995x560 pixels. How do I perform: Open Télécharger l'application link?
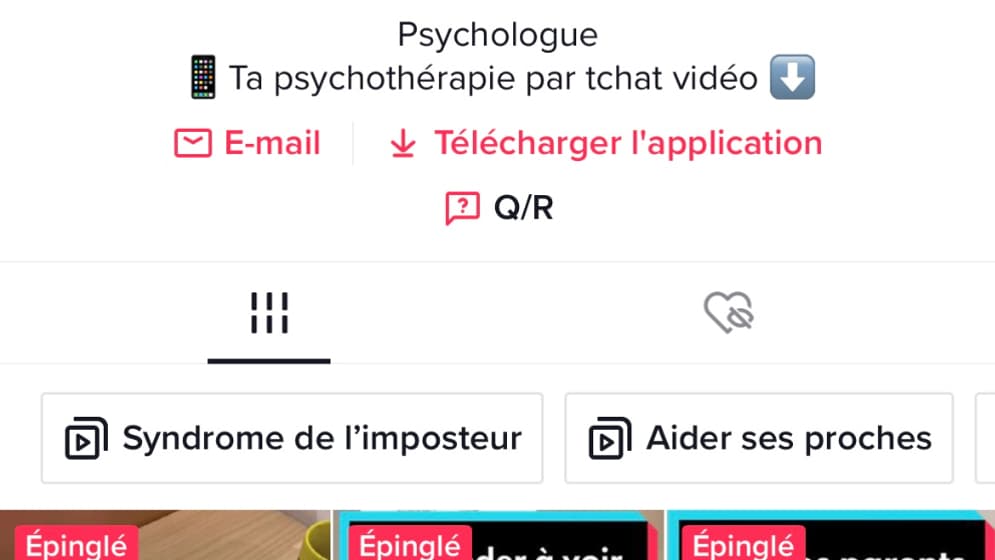605,144
